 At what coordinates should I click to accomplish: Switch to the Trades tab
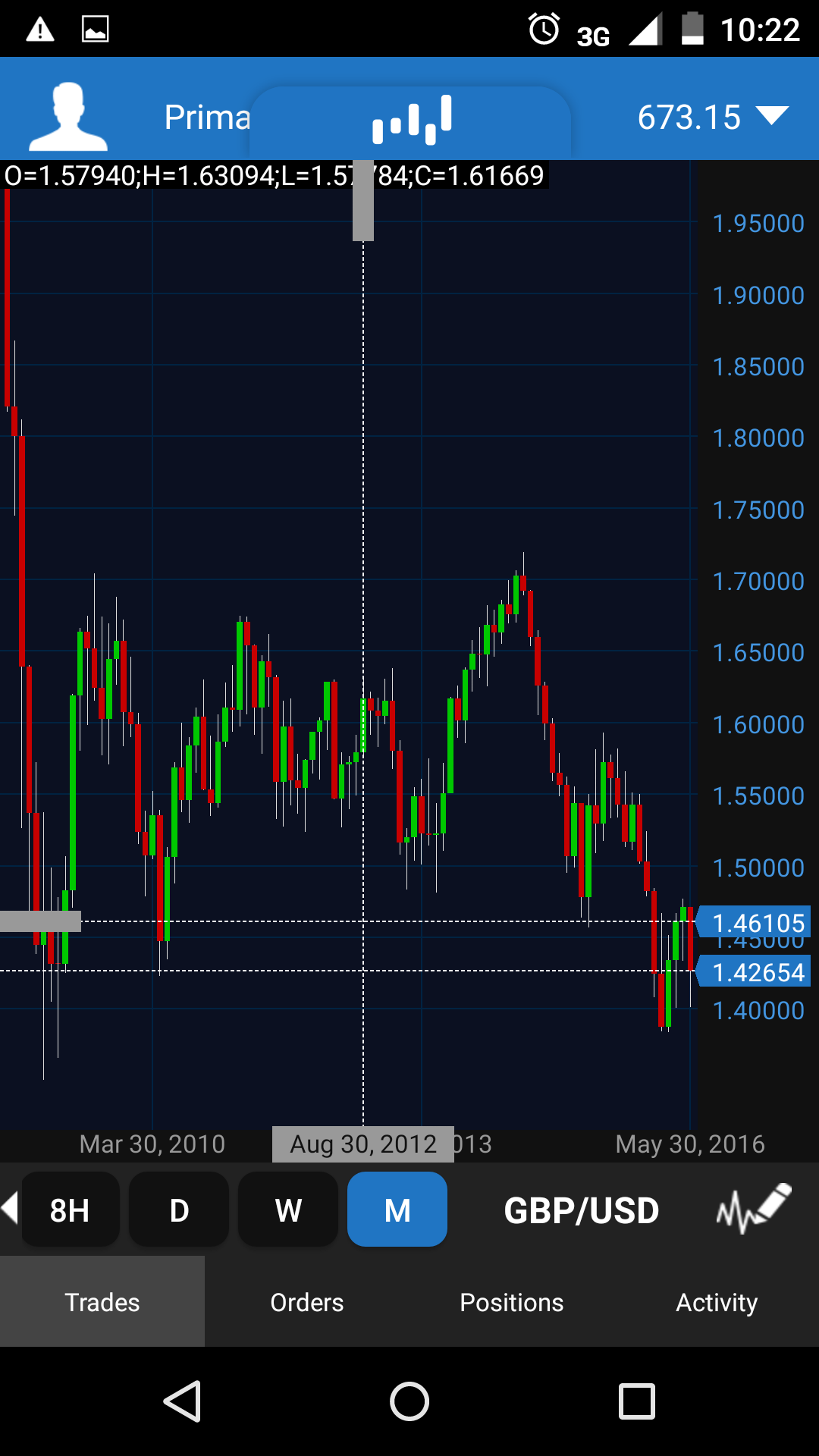click(102, 1302)
